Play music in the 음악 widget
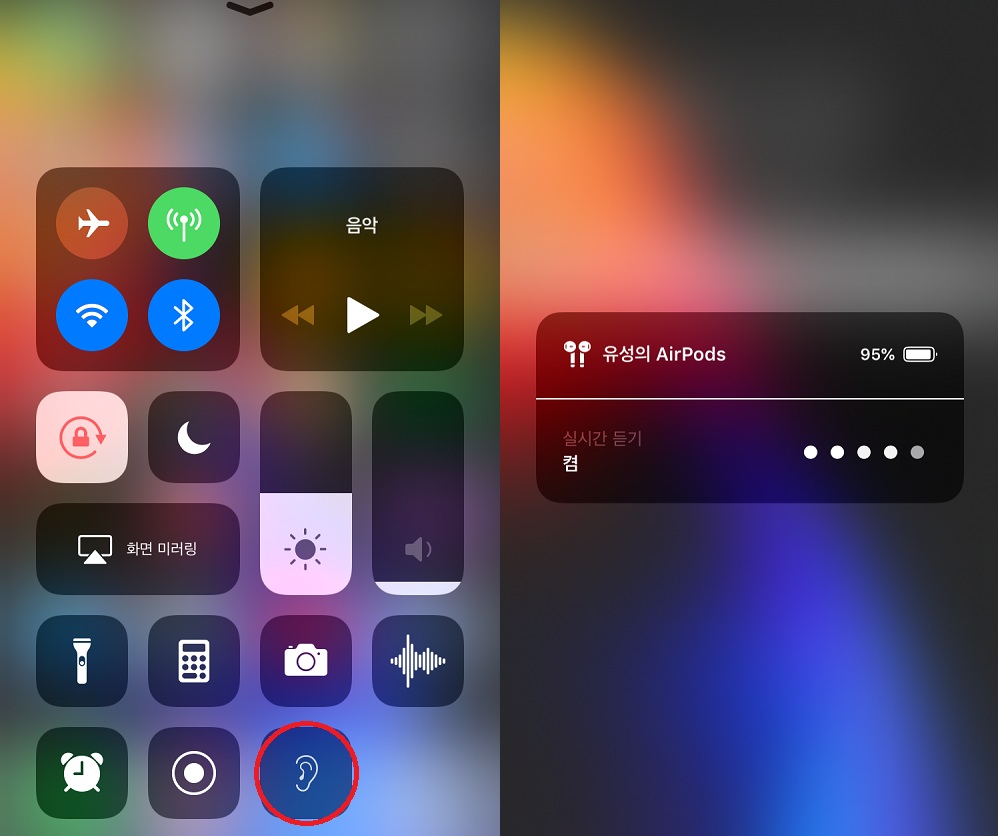The width and height of the screenshot is (998, 836). (x=362, y=315)
